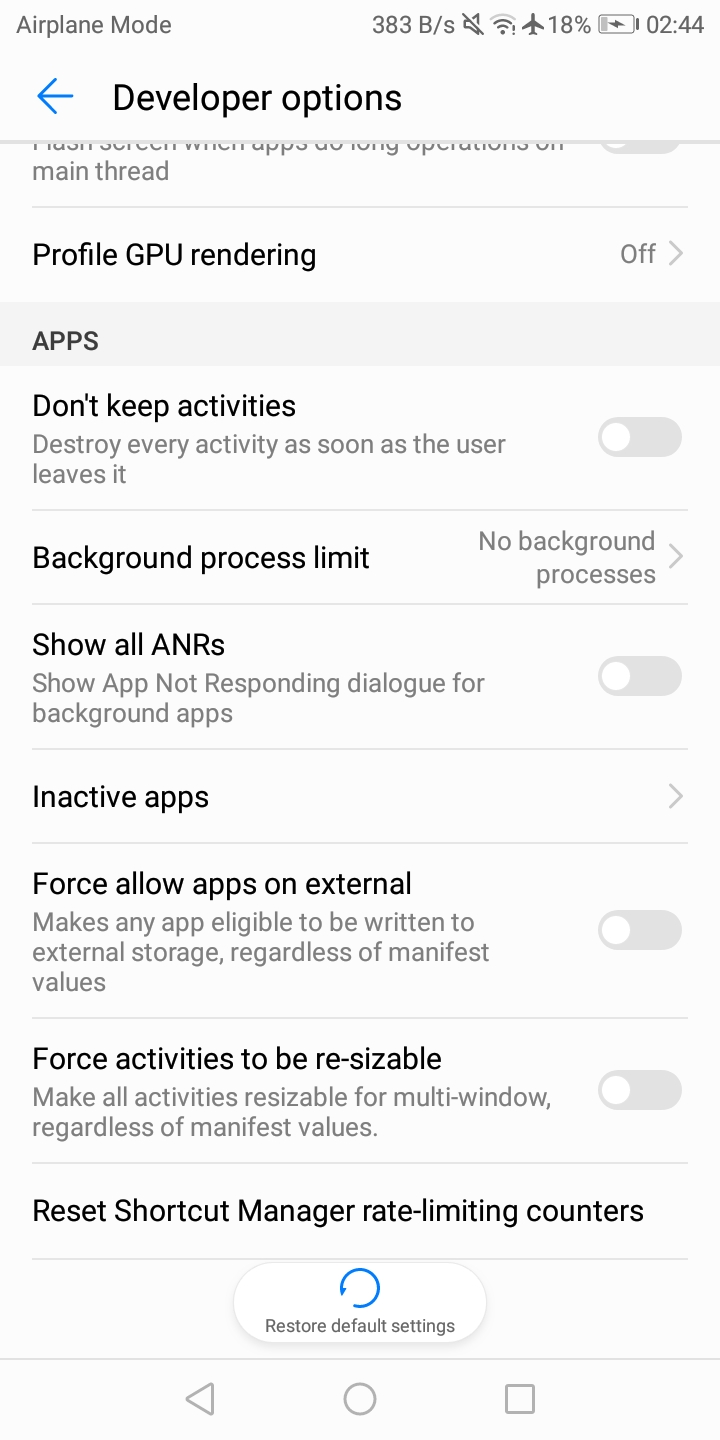Enable the Show all ANRs switch
Viewport: 720px width, 1440px height.
640,676
